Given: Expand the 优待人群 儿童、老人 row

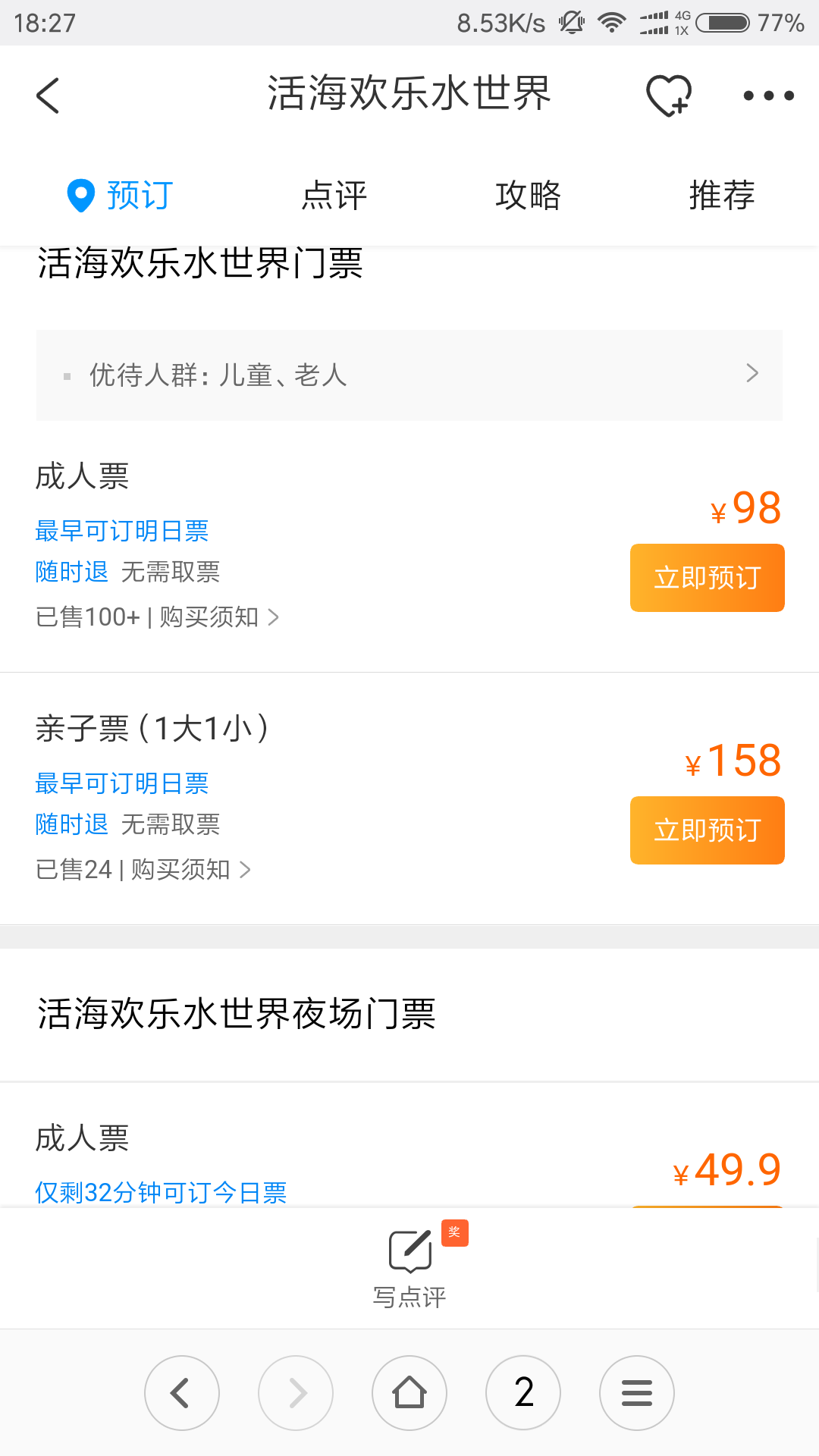Looking at the screenshot, I should point(409,375).
